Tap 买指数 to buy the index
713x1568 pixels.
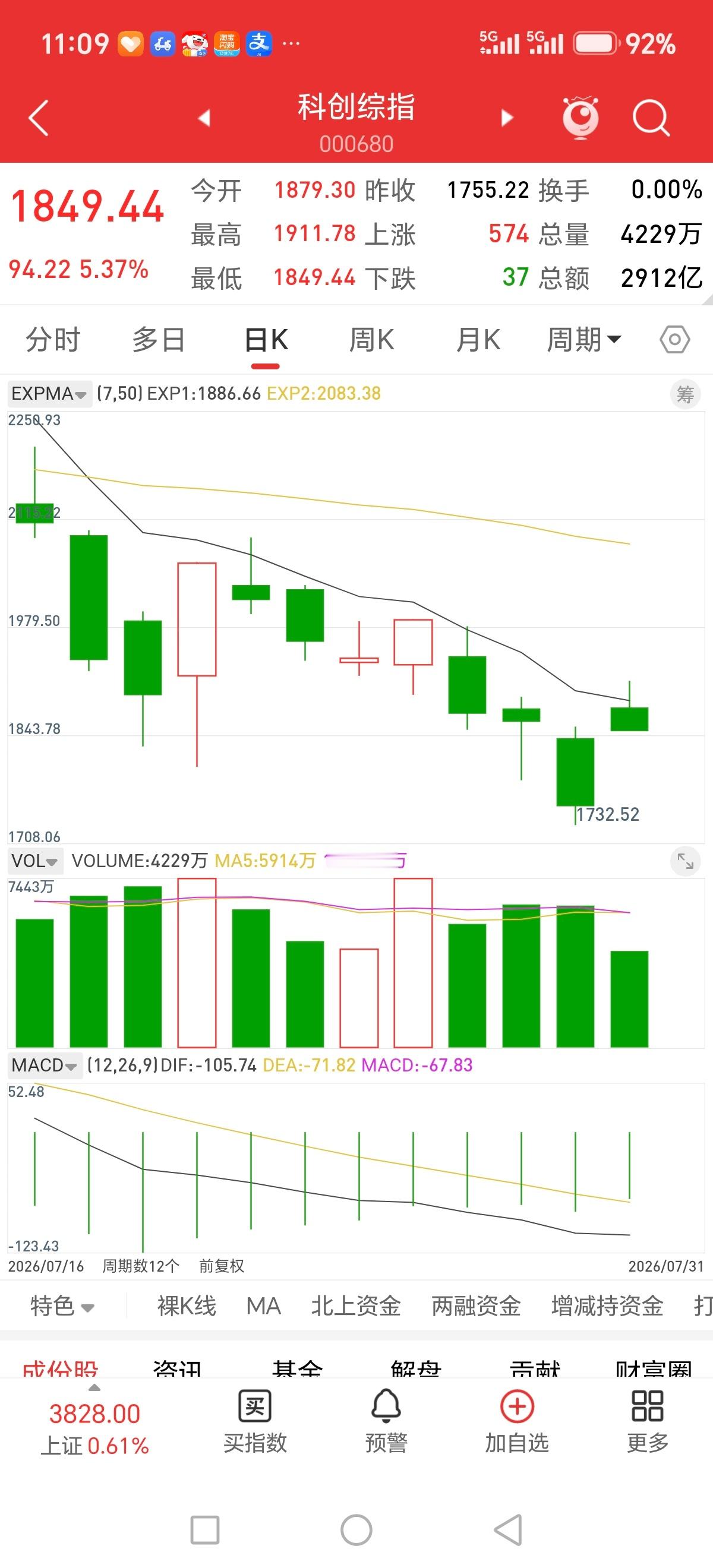coord(255,1422)
